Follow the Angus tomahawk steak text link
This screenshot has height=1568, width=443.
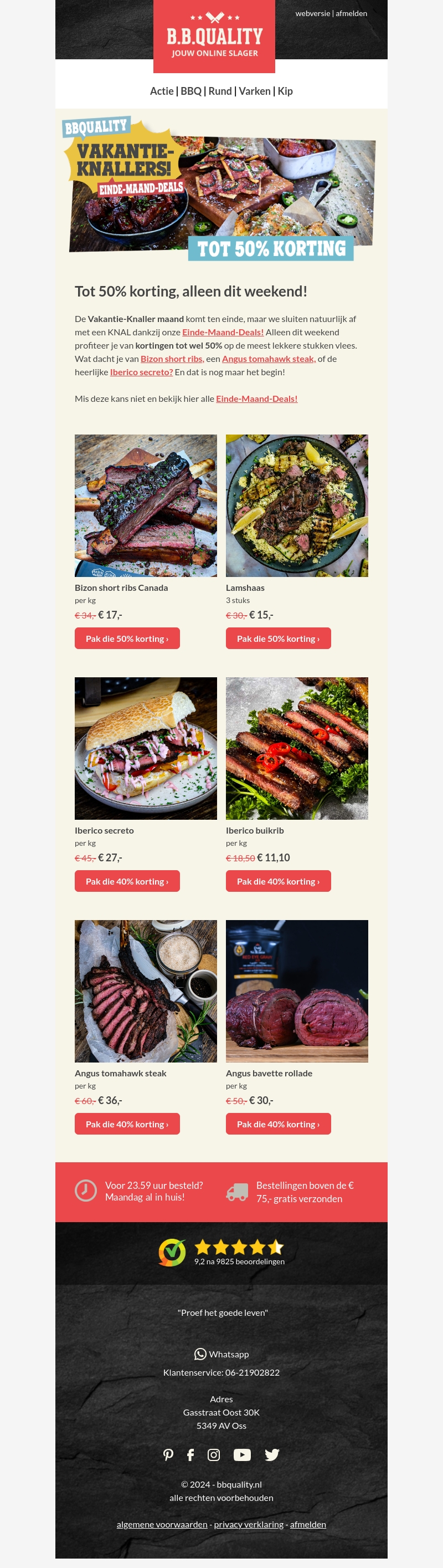tap(269, 359)
